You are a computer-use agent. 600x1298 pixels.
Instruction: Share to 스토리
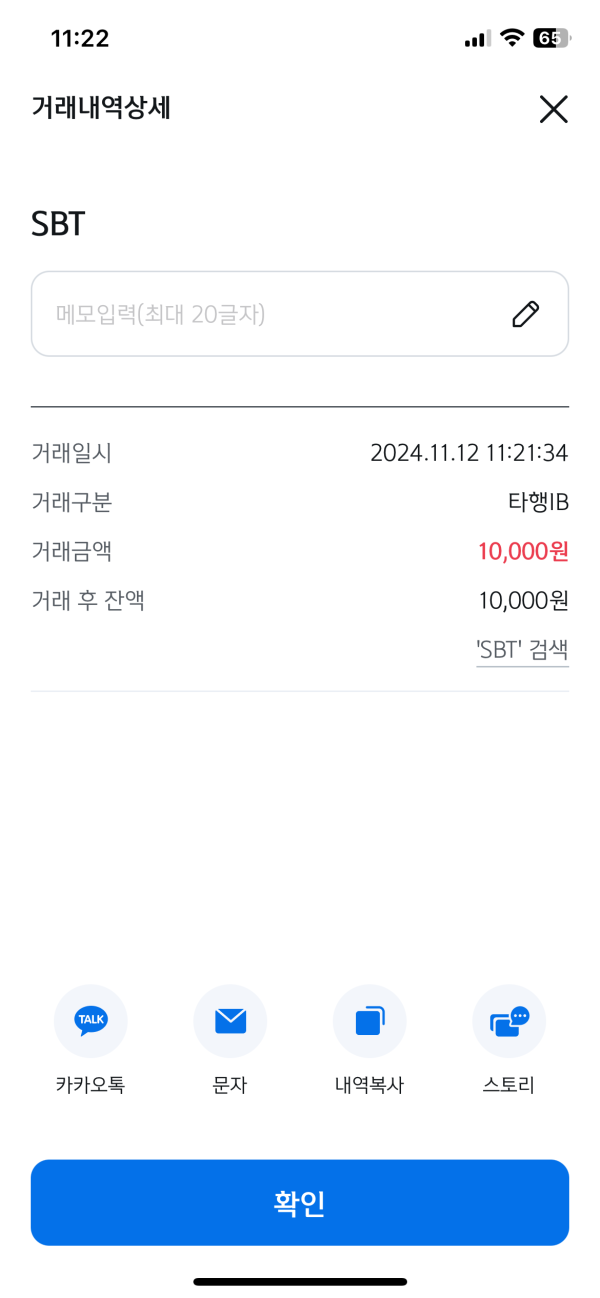(509, 1021)
